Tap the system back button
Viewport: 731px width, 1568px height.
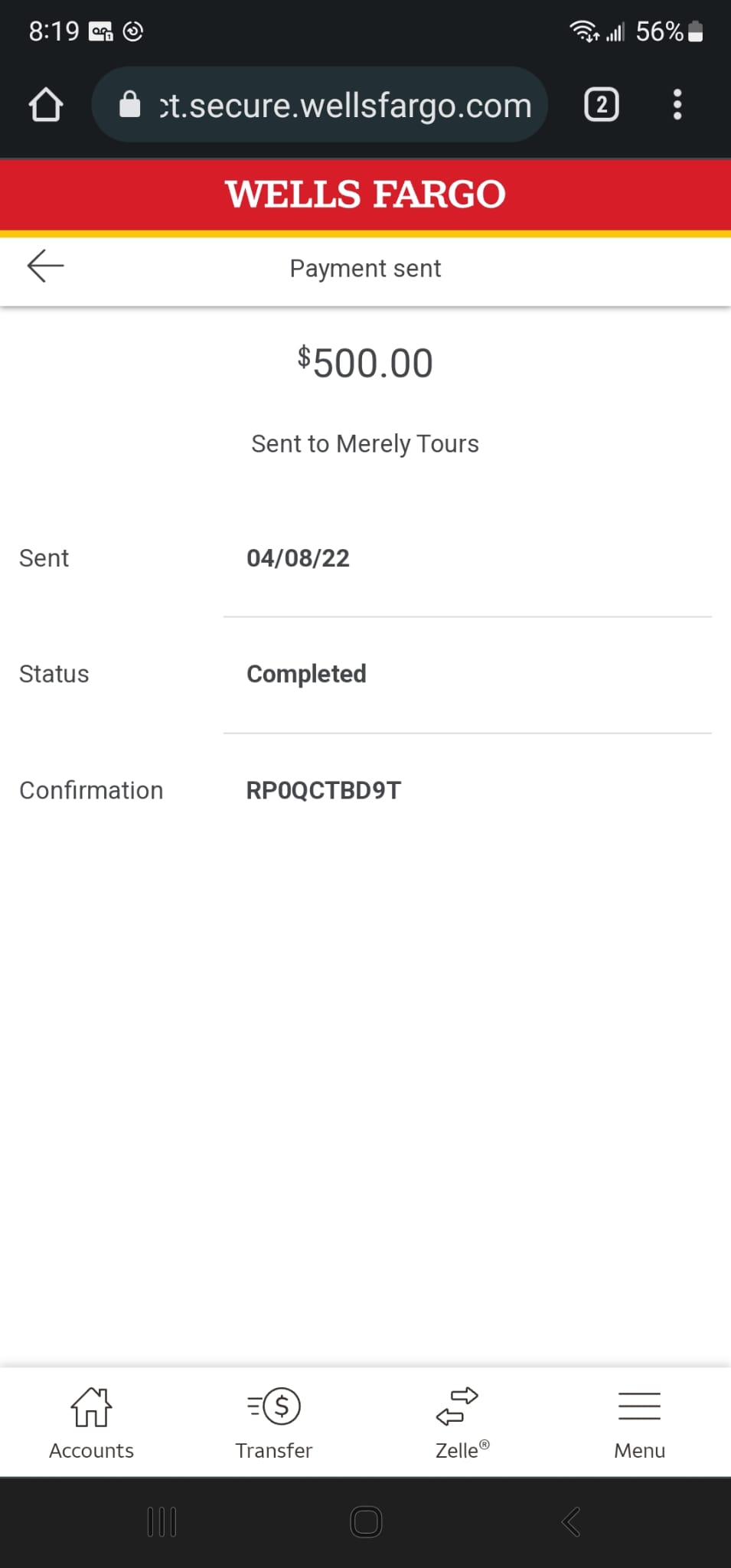tap(571, 1521)
